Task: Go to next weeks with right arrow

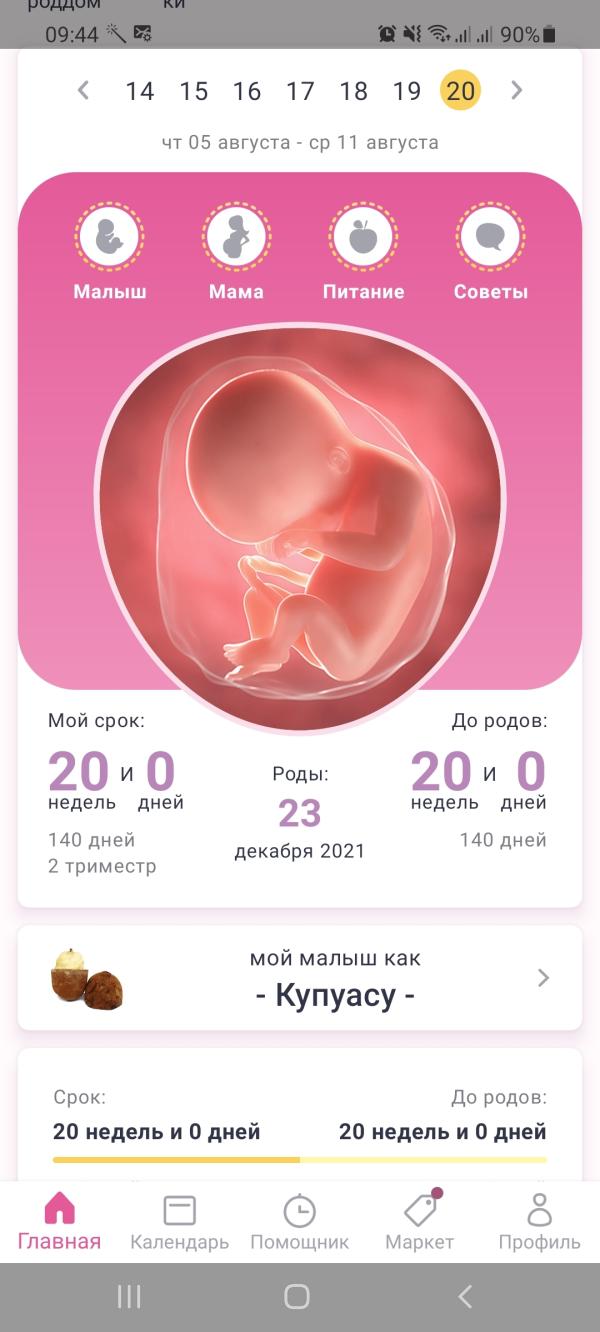Action: tap(516, 91)
